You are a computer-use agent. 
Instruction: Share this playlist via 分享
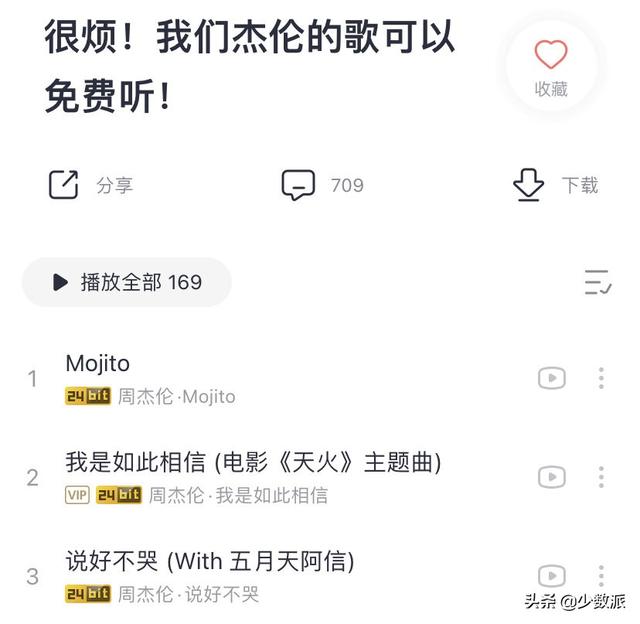(x=90, y=185)
